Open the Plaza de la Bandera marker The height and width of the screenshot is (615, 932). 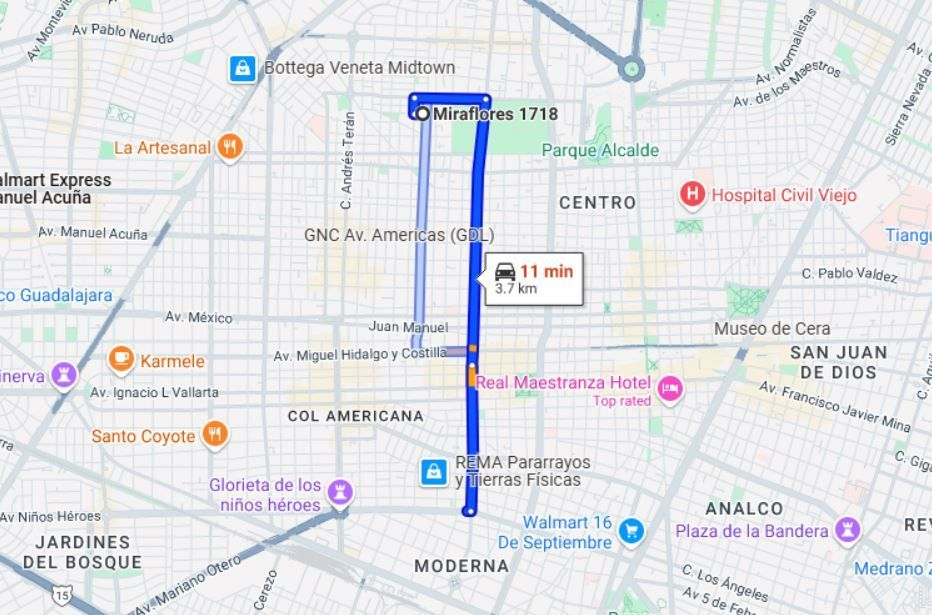(848, 530)
